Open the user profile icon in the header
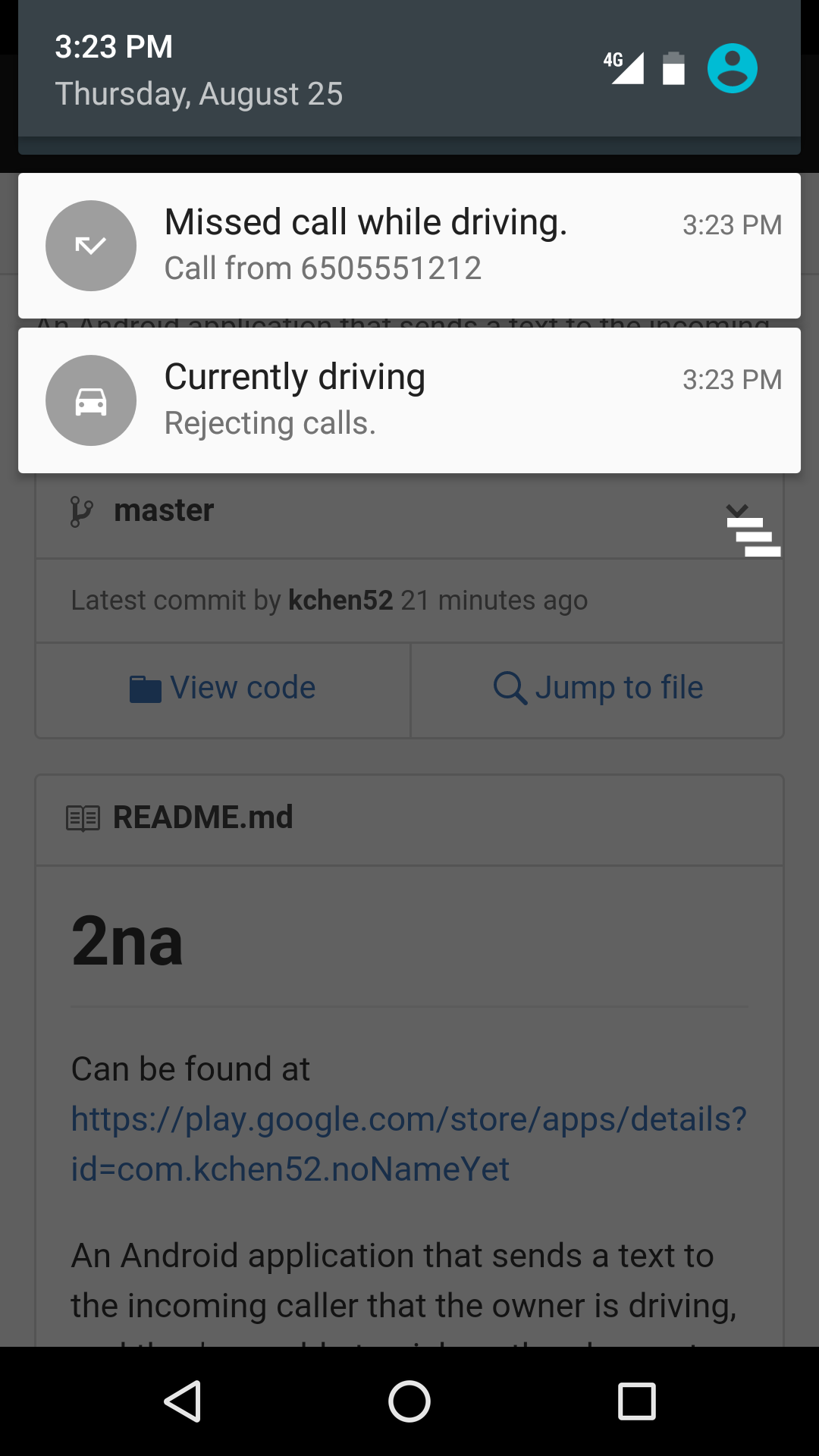819x1456 pixels. [x=732, y=68]
